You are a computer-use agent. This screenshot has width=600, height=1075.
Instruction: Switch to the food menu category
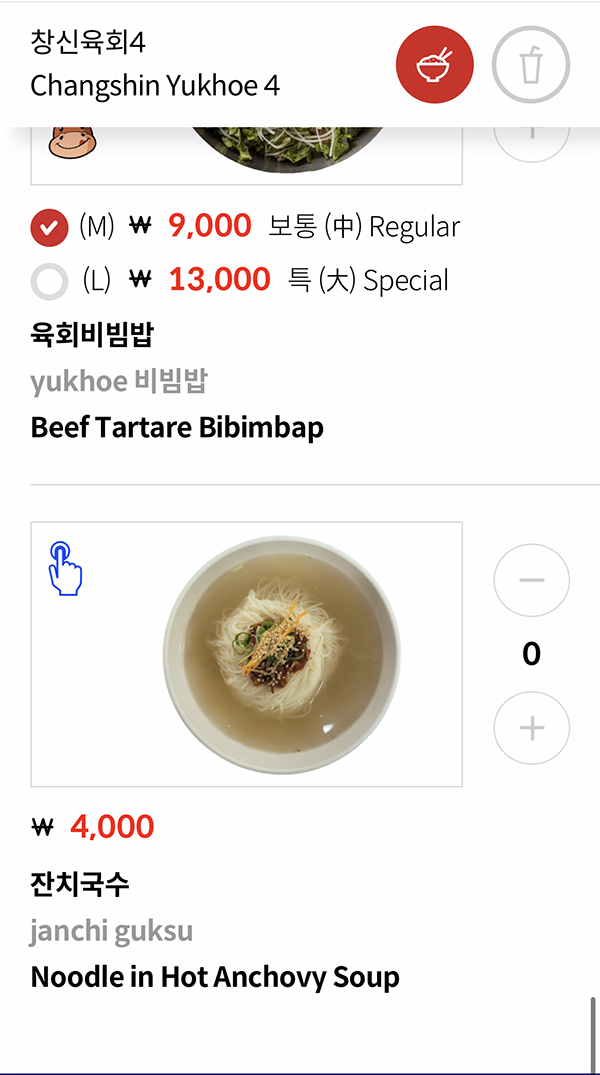point(435,66)
